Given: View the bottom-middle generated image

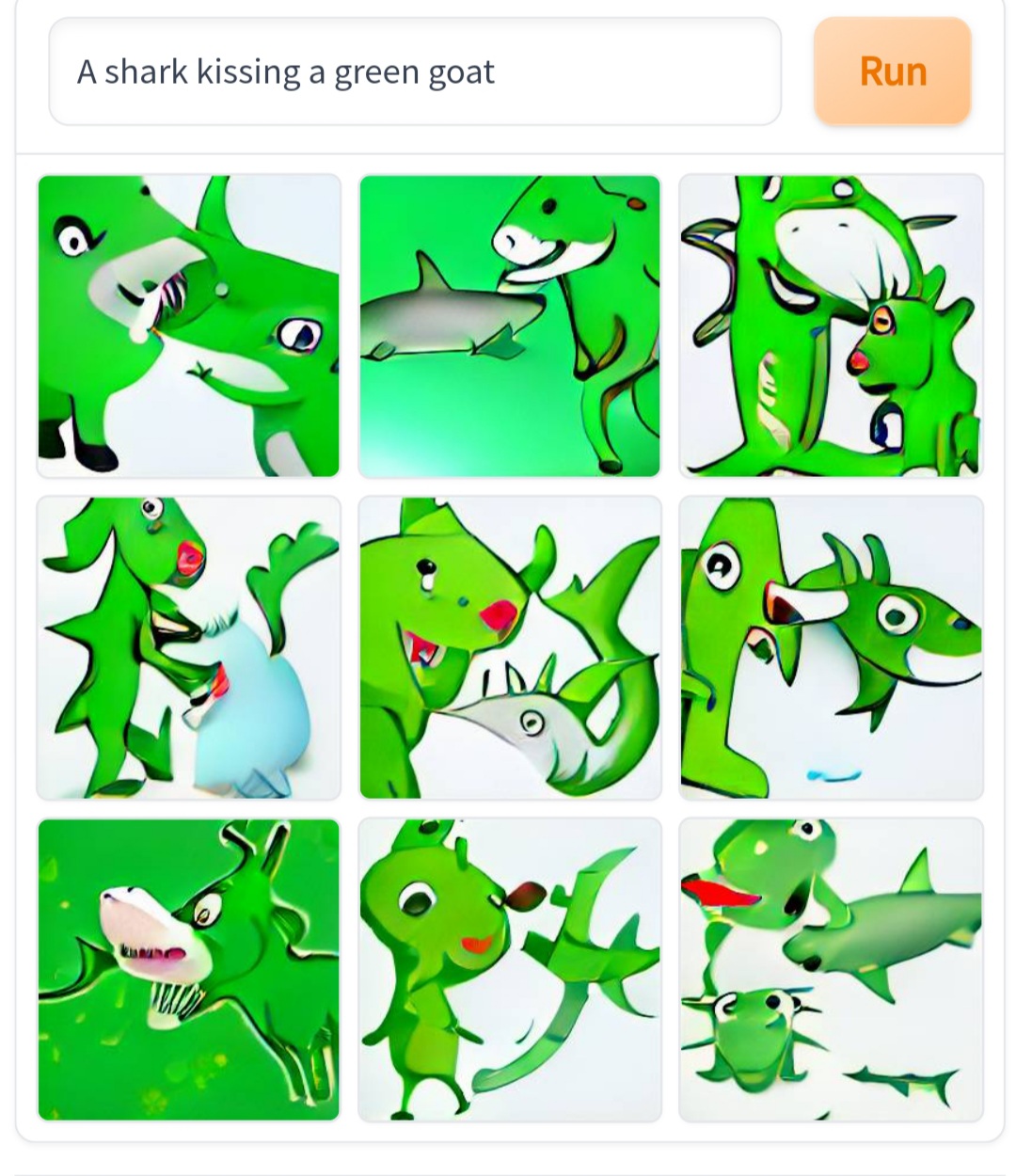Looking at the screenshot, I should (510, 969).
